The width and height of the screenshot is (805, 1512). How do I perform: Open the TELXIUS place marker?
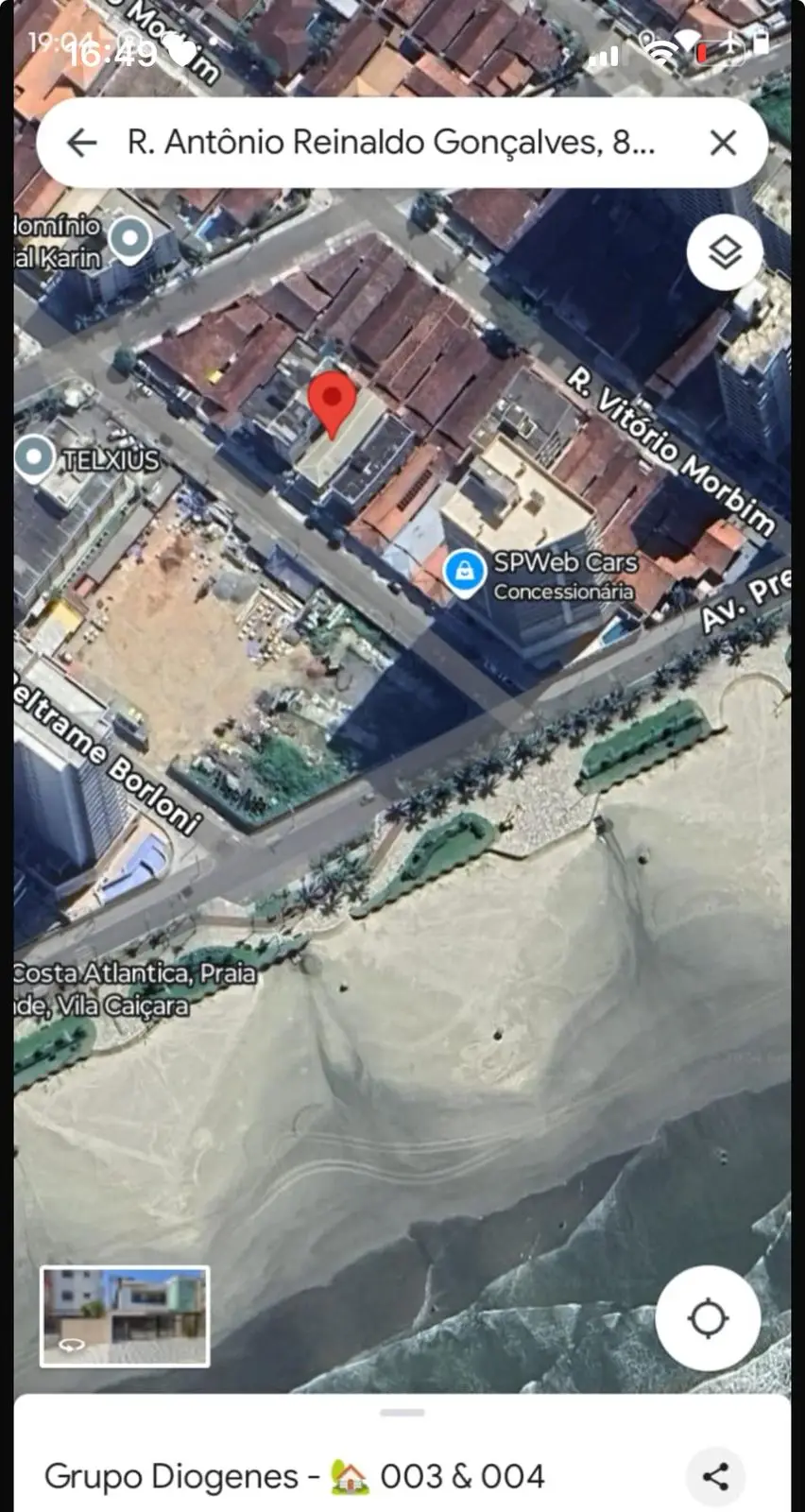(35, 458)
